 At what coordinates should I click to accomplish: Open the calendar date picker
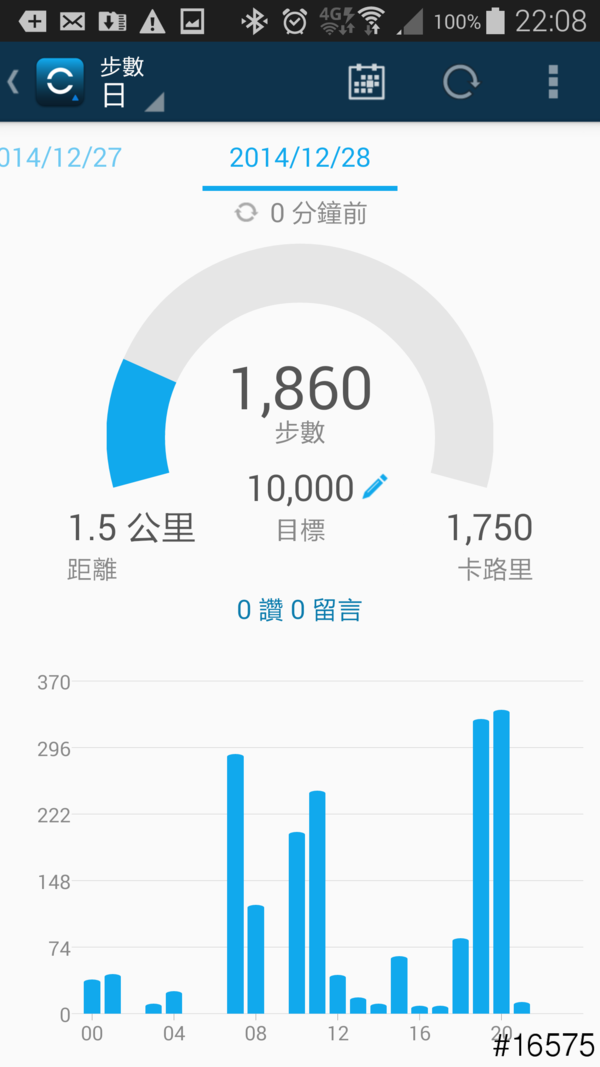pyautogui.click(x=367, y=82)
